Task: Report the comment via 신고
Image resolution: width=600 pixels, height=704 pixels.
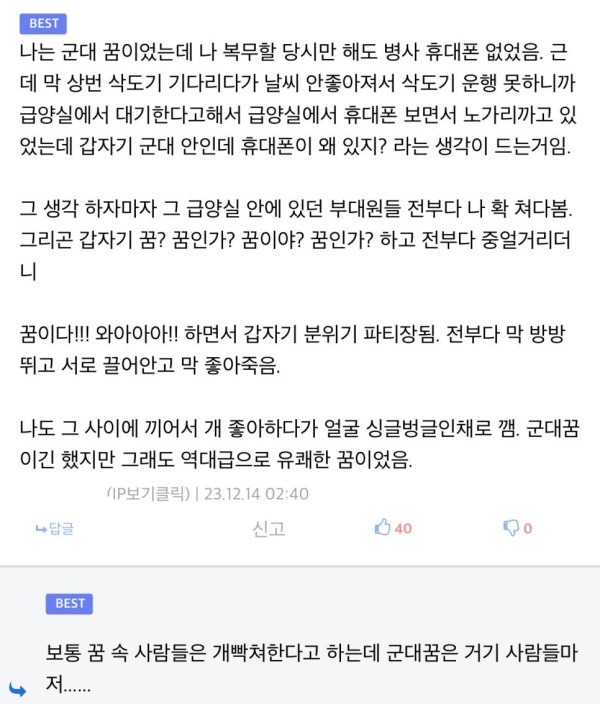Action: [269, 528]
